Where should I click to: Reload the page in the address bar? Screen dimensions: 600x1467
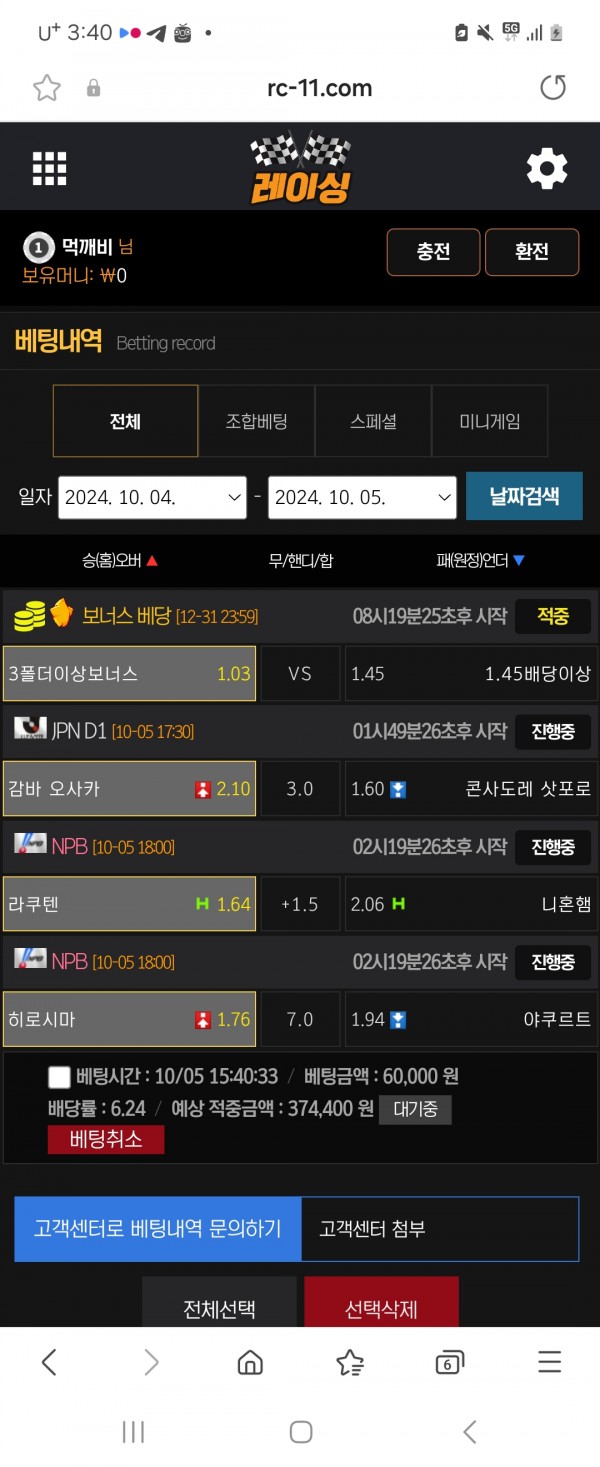tap(553, 88)
